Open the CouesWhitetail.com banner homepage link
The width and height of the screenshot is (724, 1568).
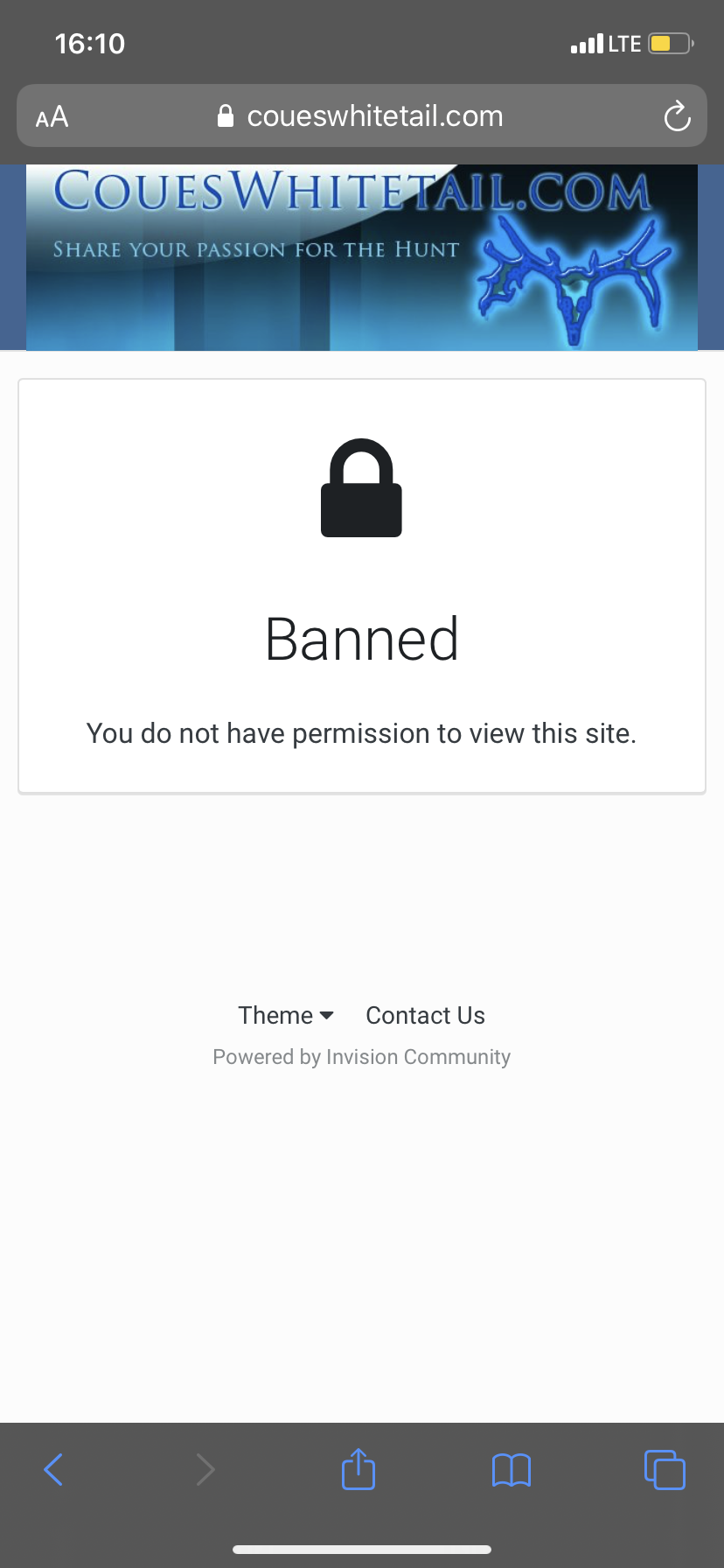click(x=361, y=257)
